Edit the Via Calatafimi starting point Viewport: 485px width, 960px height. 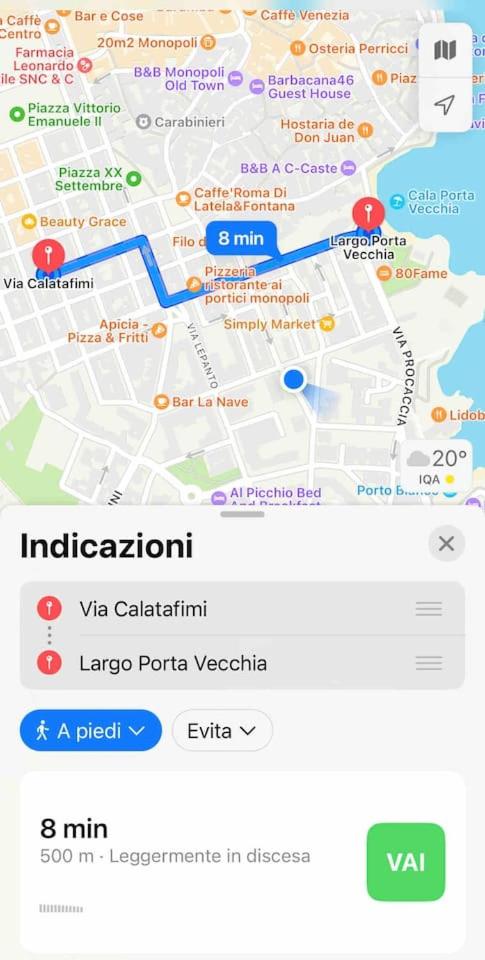242,609
